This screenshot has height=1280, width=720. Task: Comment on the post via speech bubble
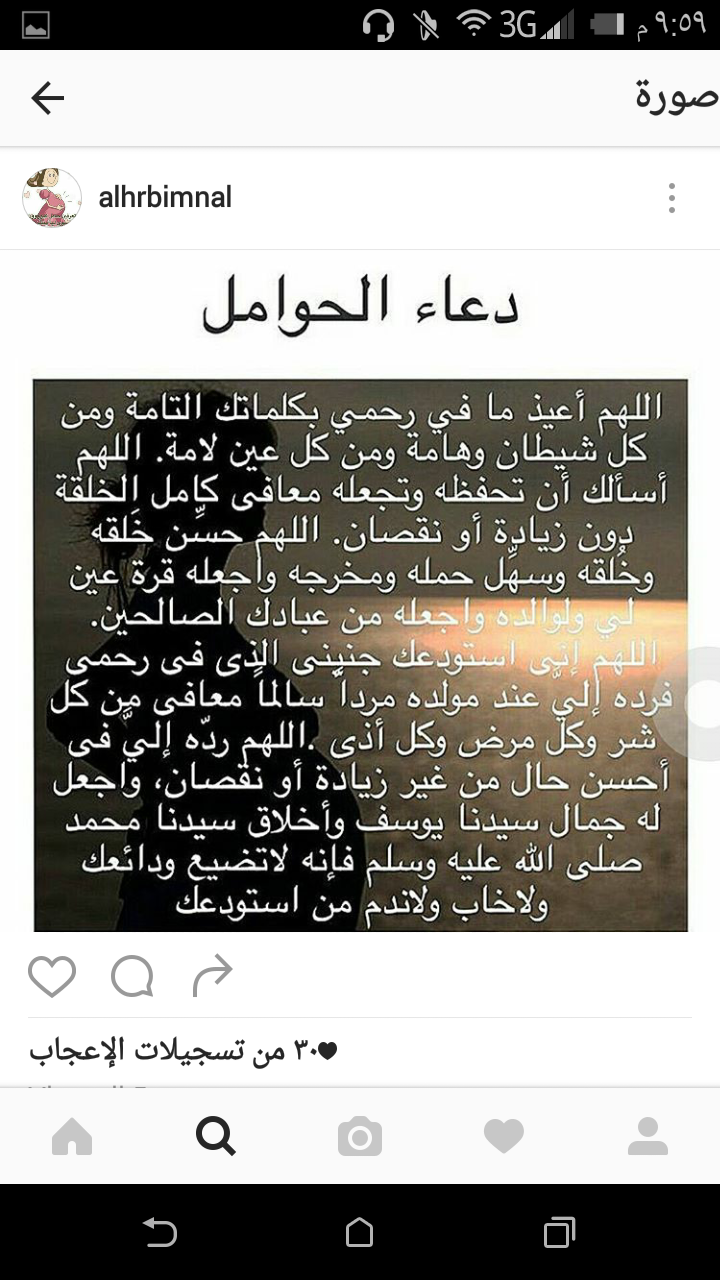click(132, 977)
